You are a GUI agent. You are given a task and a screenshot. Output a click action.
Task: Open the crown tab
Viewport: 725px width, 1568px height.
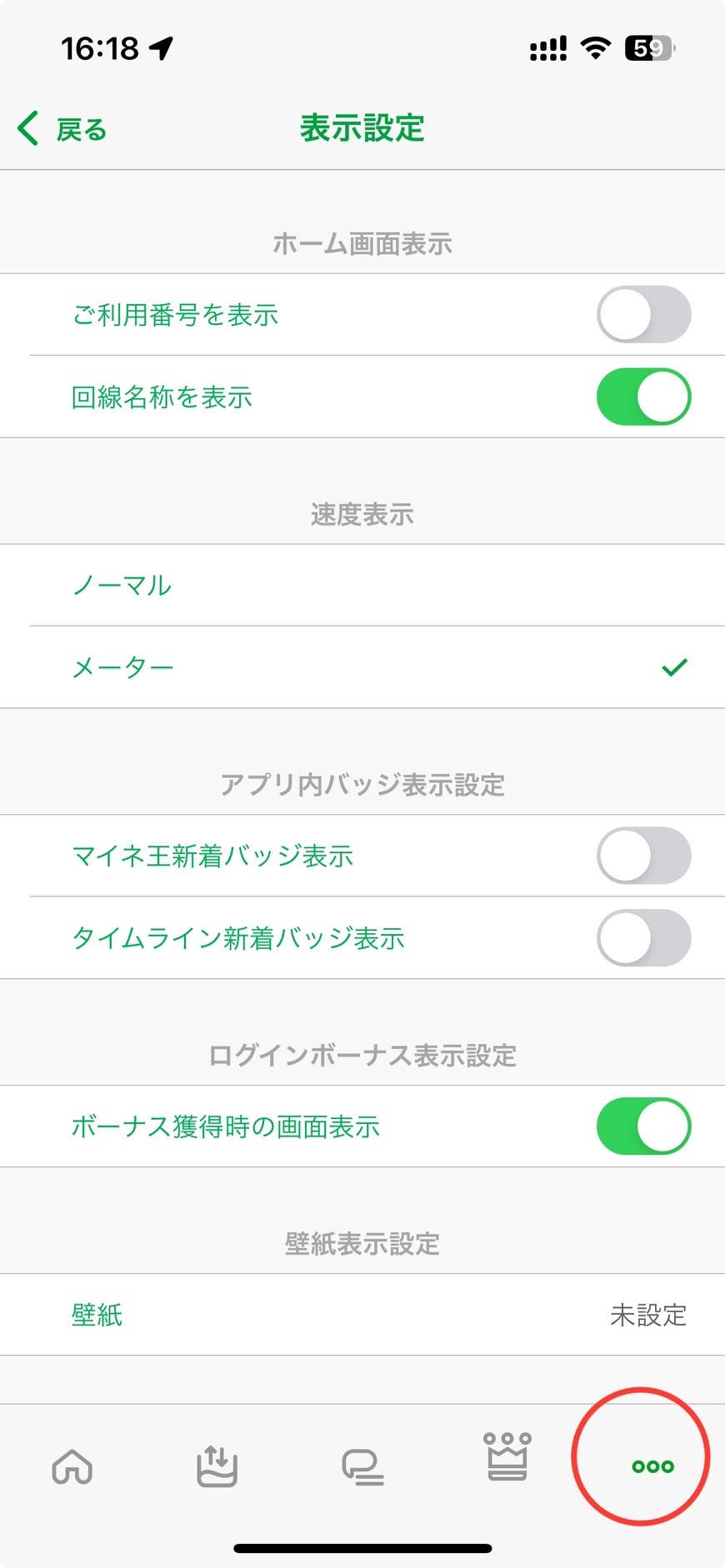(507, 1456)
